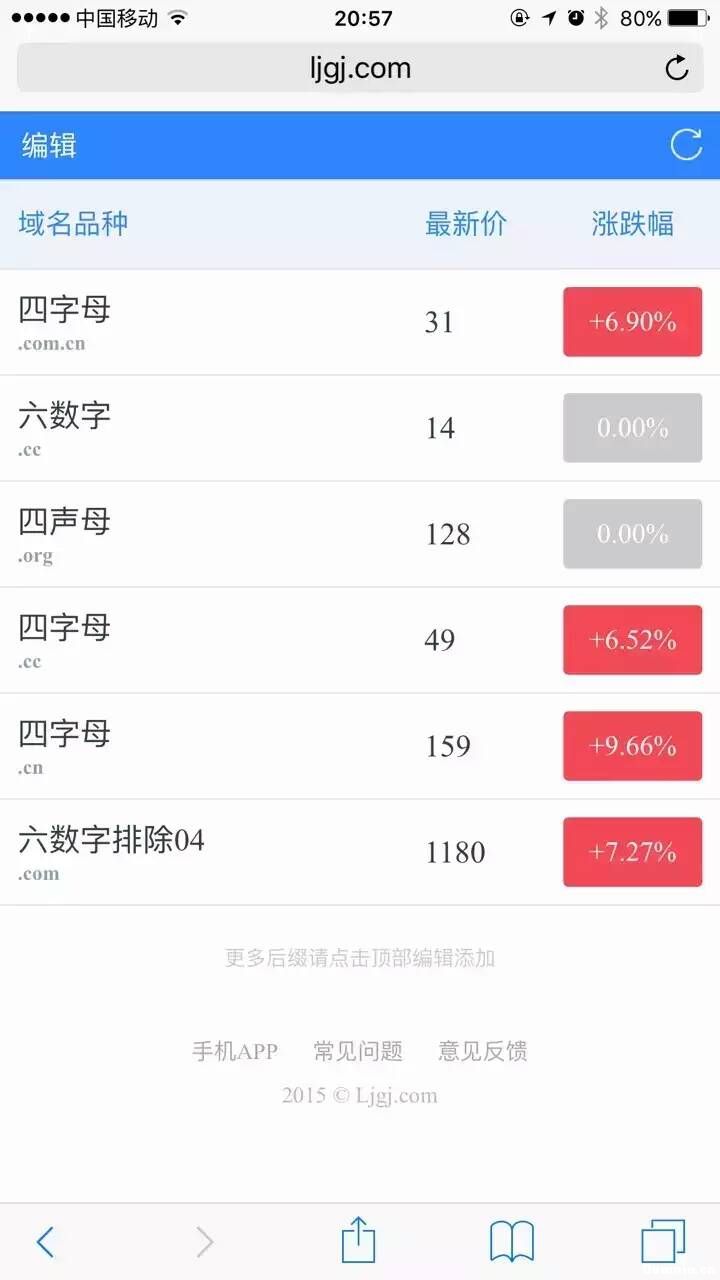Tap the ljgj.com address bar

[360, 68]
